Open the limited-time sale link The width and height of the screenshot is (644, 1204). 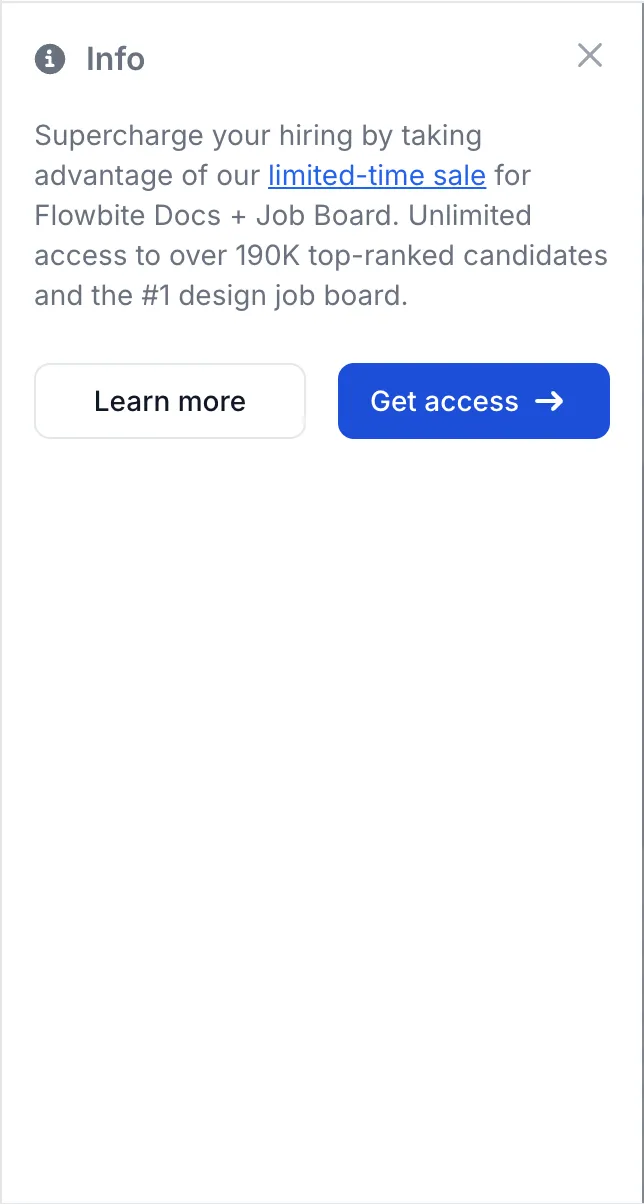(x=377, y=176)
